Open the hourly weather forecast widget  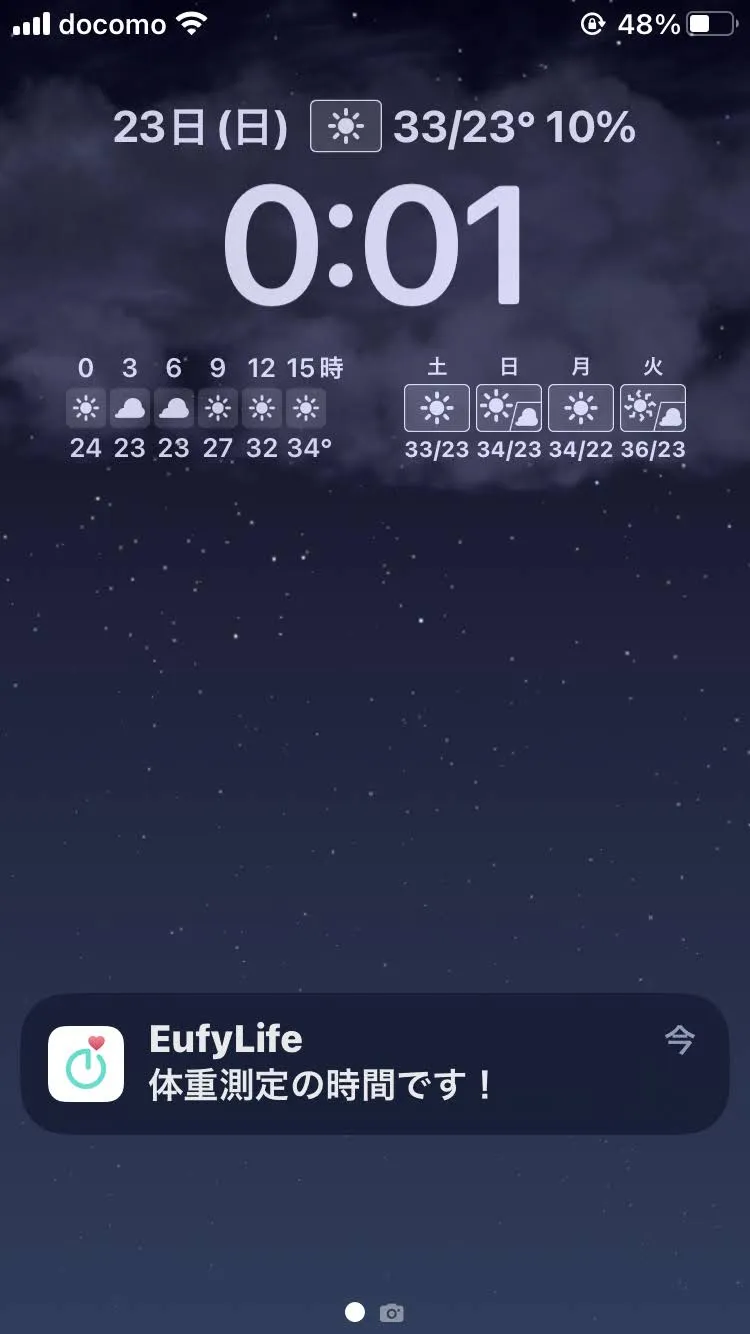pyautogui.click(x=206, y=408)
